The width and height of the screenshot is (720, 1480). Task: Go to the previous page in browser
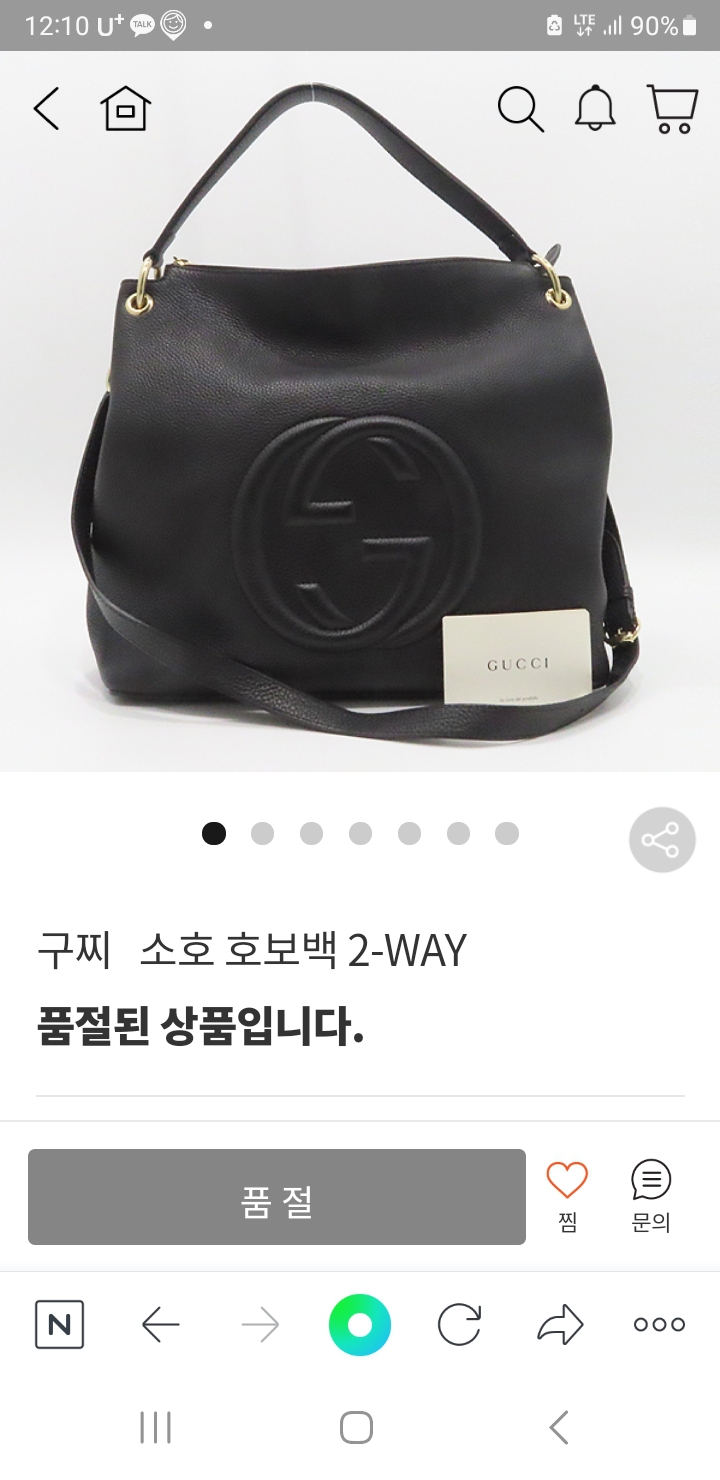point(160,1325)
